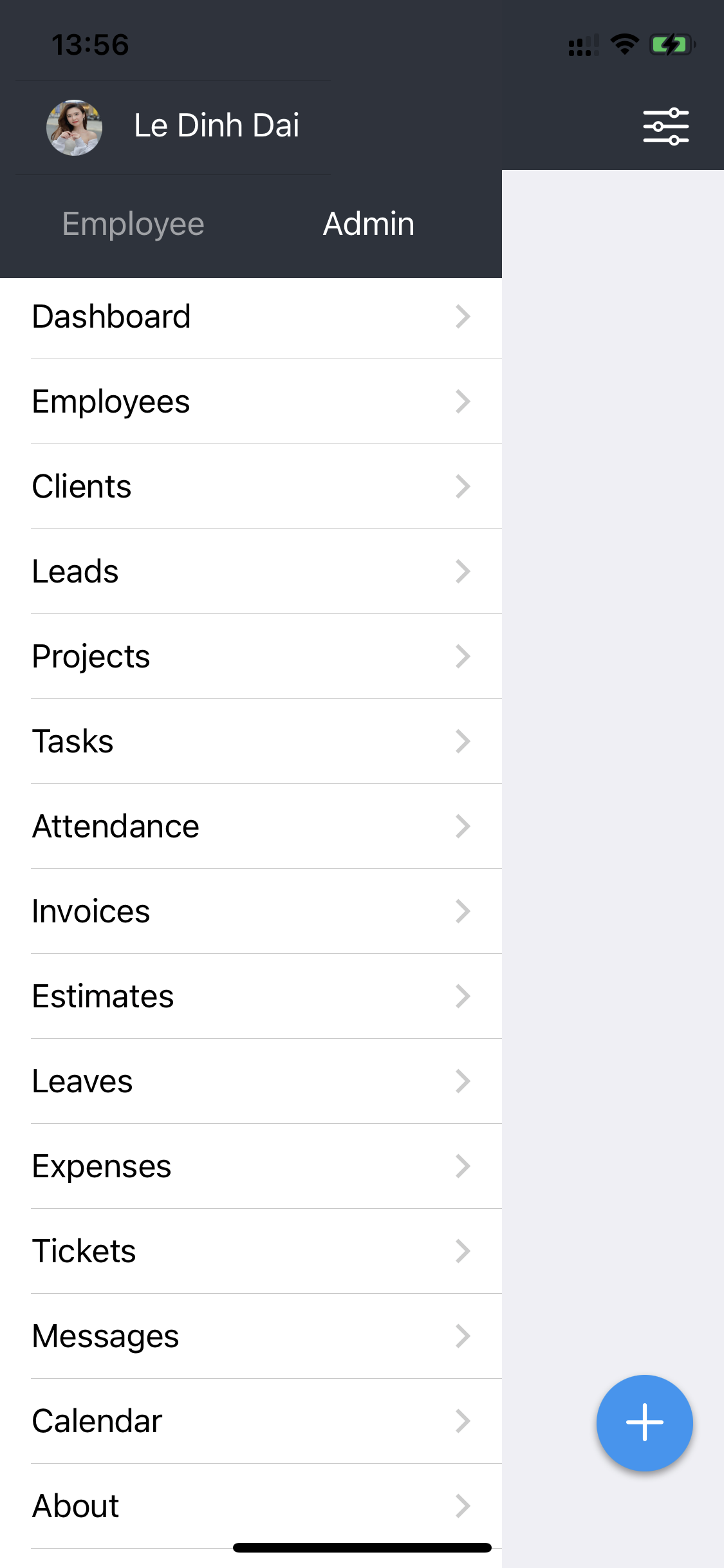Go to Tasks
724x1568 pixels.
point(251,742)
